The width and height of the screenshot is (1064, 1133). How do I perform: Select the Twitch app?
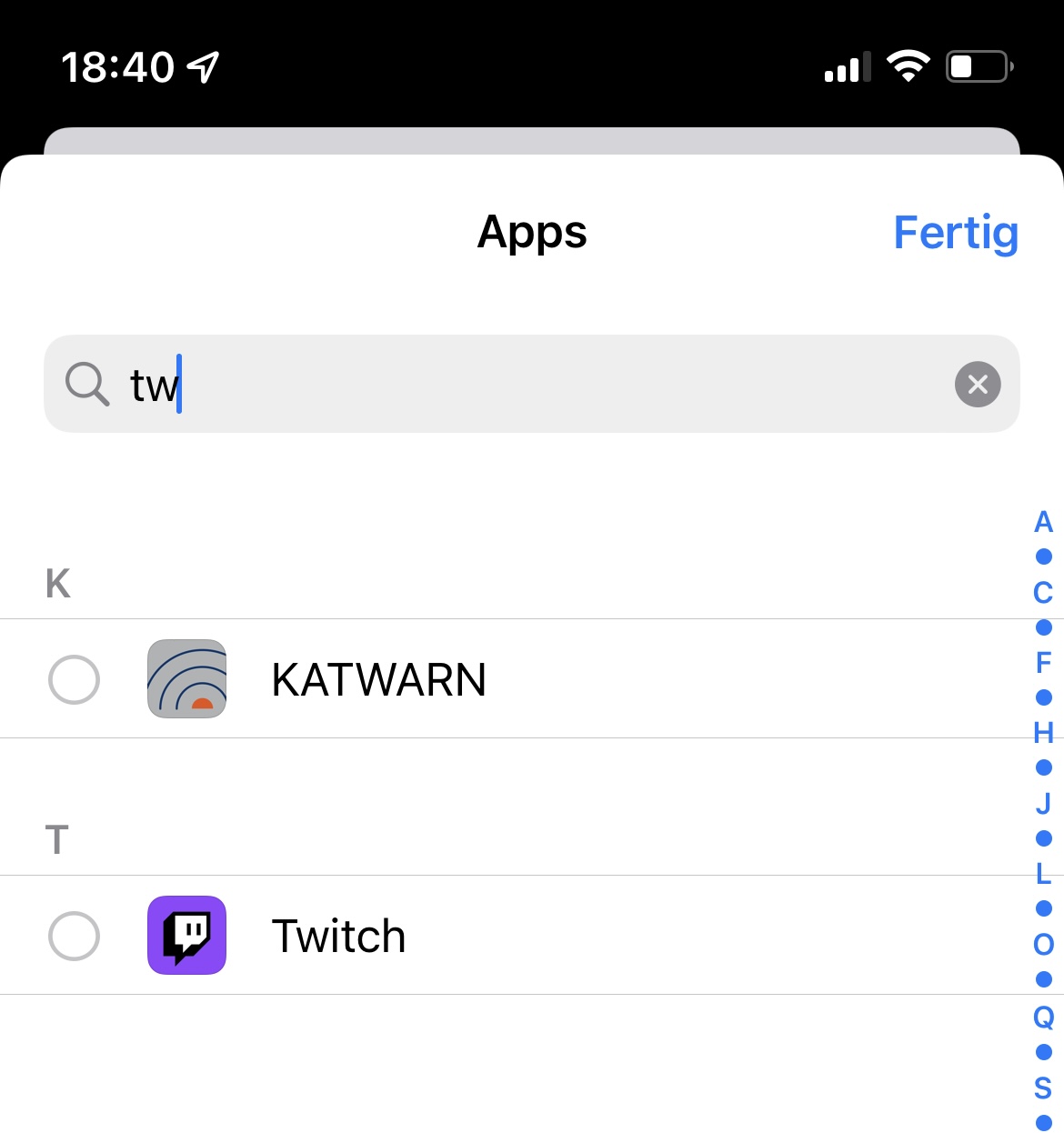[74, 936]
